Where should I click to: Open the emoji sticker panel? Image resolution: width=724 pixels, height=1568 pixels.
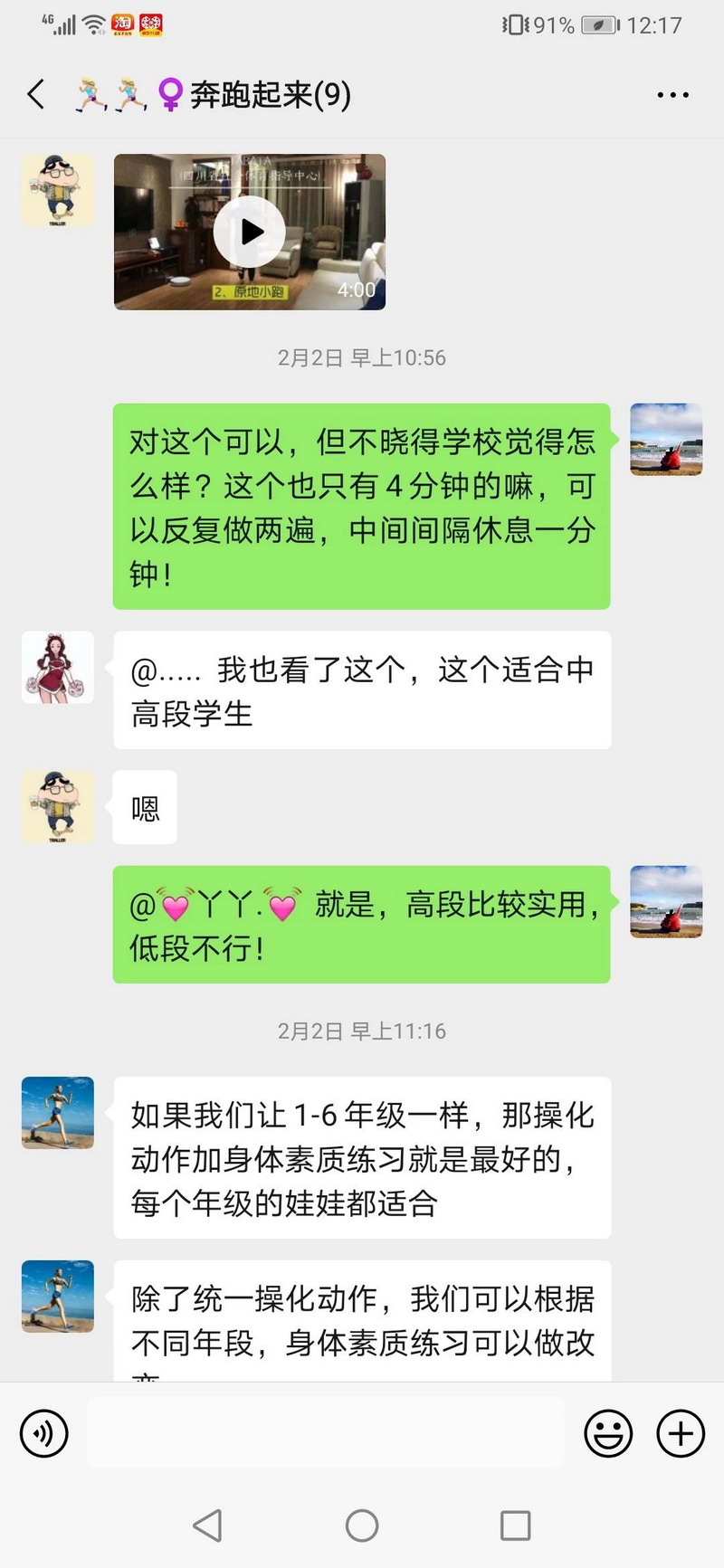coord(608,1433)
